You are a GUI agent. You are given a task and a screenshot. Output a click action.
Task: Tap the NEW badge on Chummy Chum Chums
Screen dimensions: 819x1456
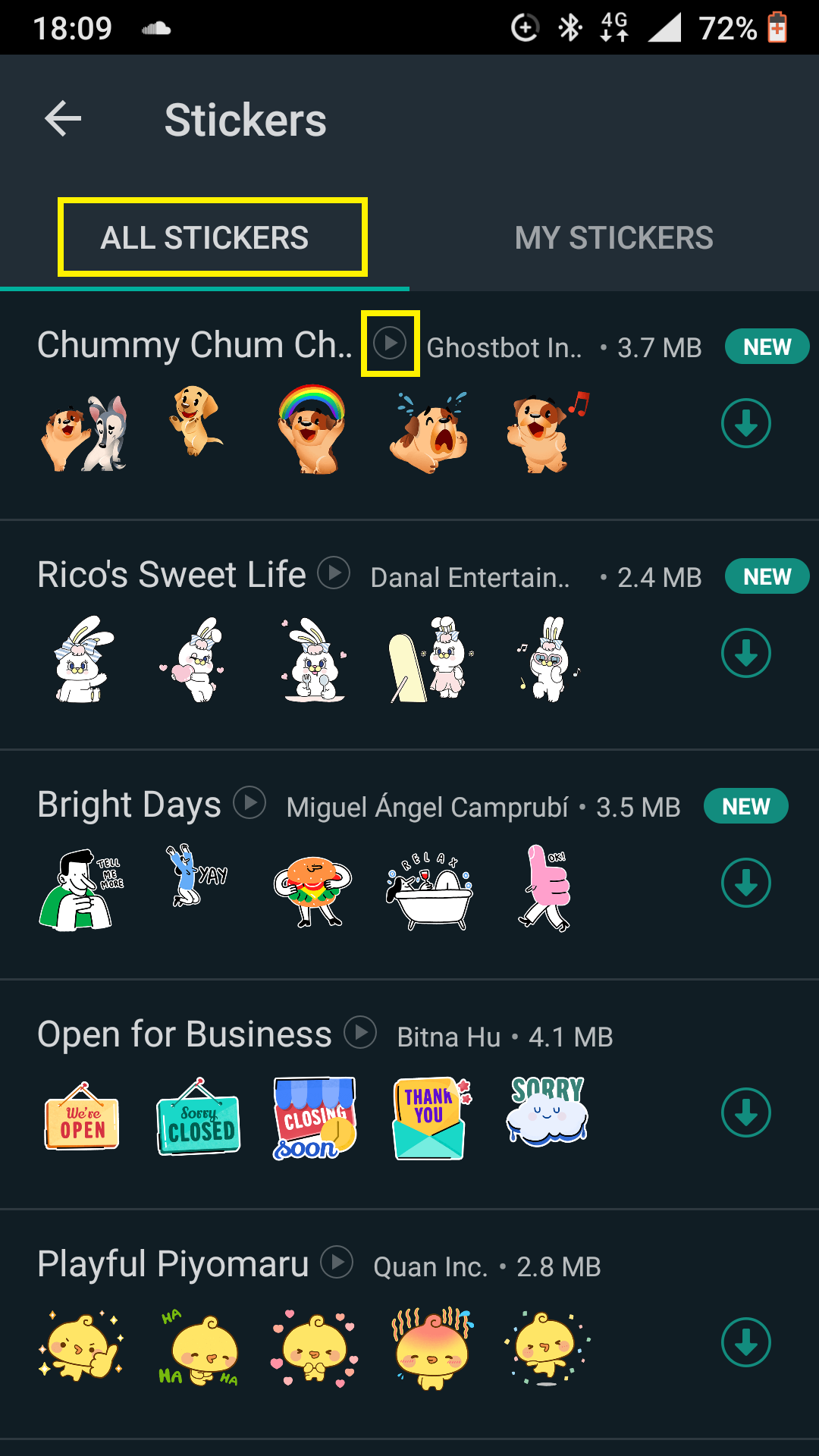click(x=766, y=347)
